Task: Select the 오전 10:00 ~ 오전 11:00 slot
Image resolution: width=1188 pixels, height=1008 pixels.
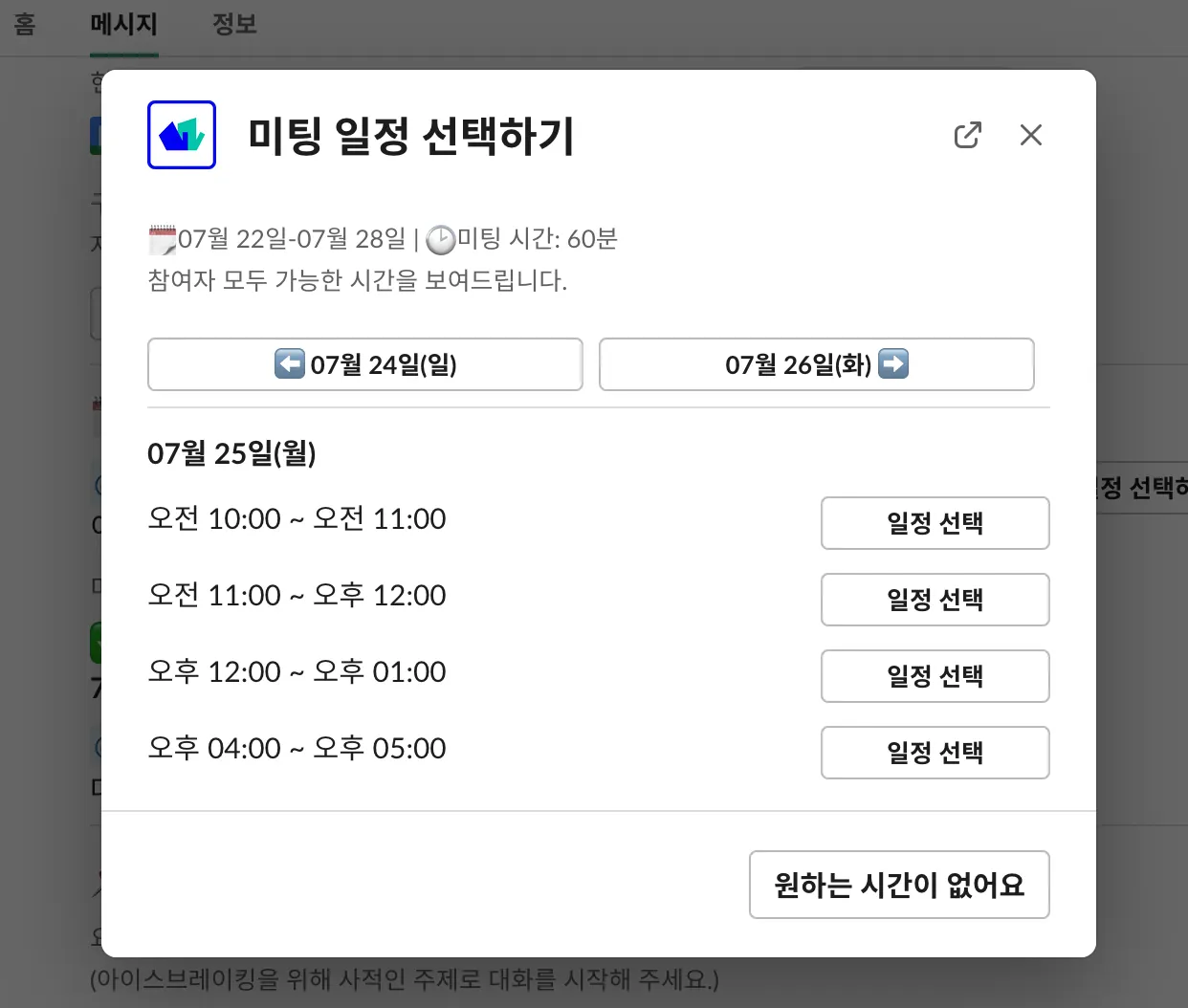Action: 935,523
